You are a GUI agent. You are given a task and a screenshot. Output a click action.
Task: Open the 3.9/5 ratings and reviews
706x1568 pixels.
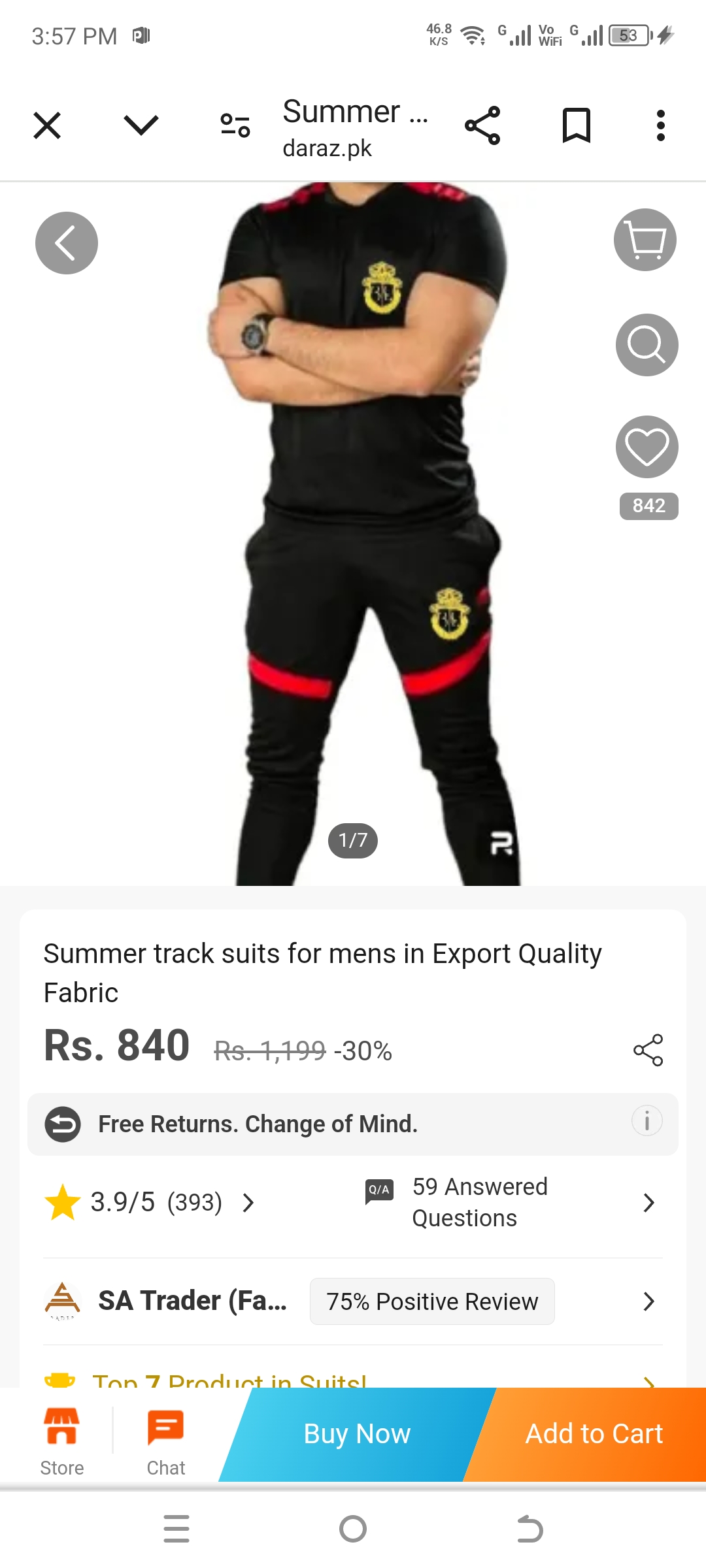point(150,1202)
